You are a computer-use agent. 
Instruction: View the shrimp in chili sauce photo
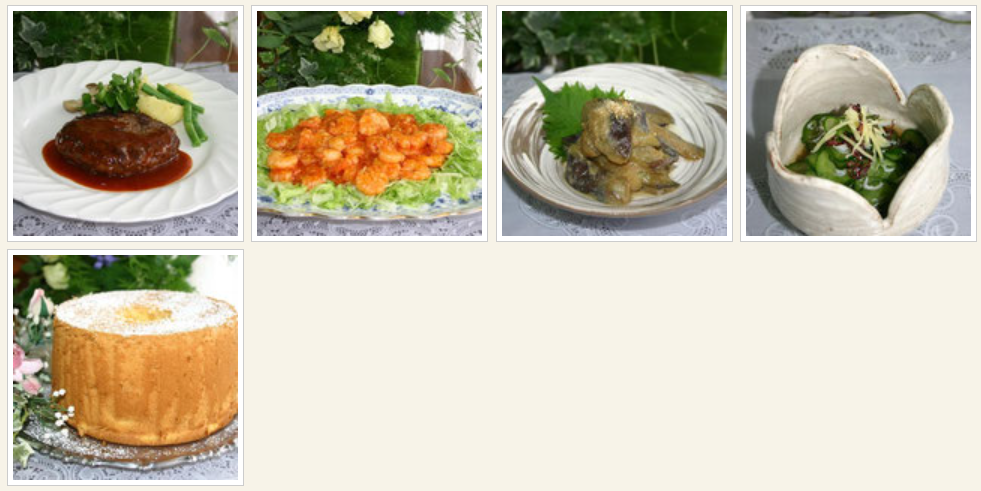tap(369, 124)
